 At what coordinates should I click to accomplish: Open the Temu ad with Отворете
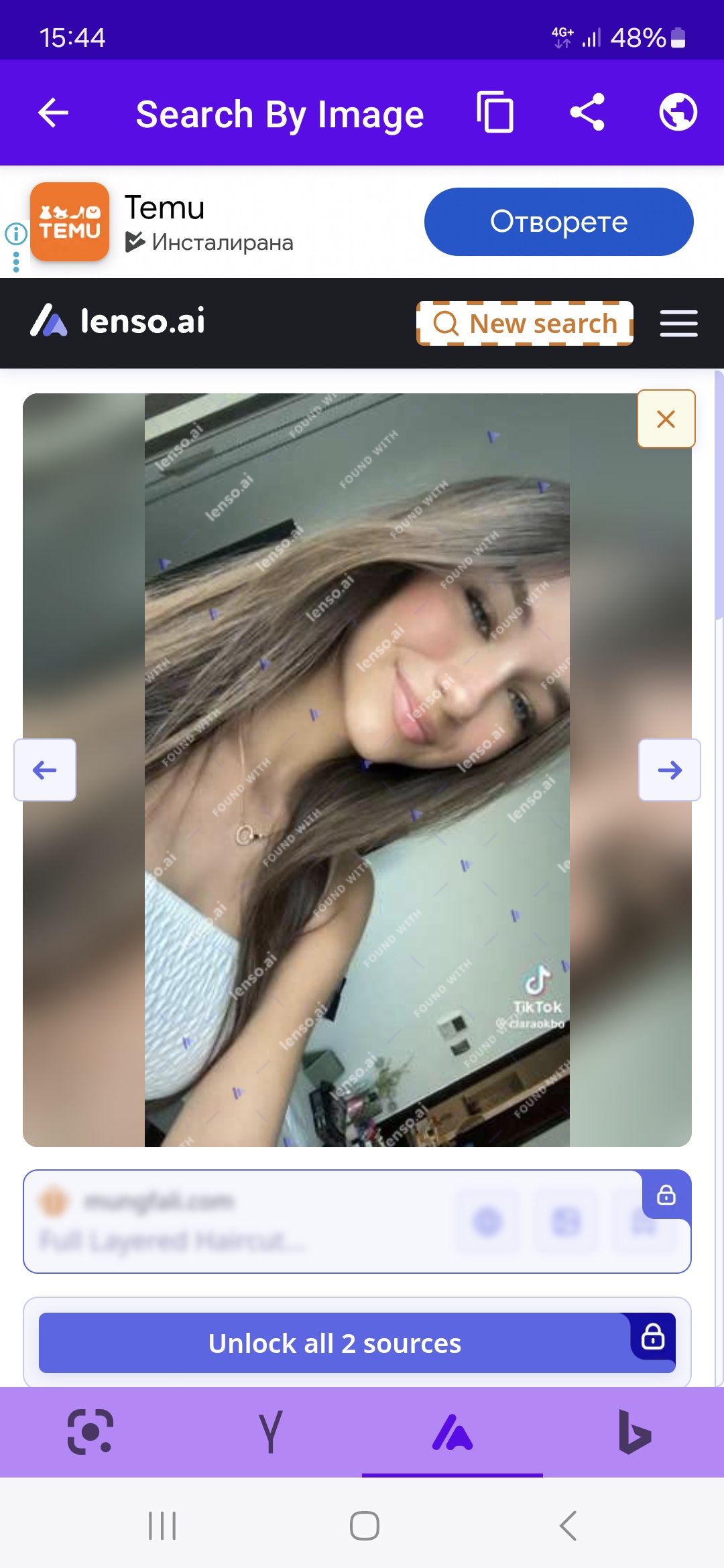(558, 222)
